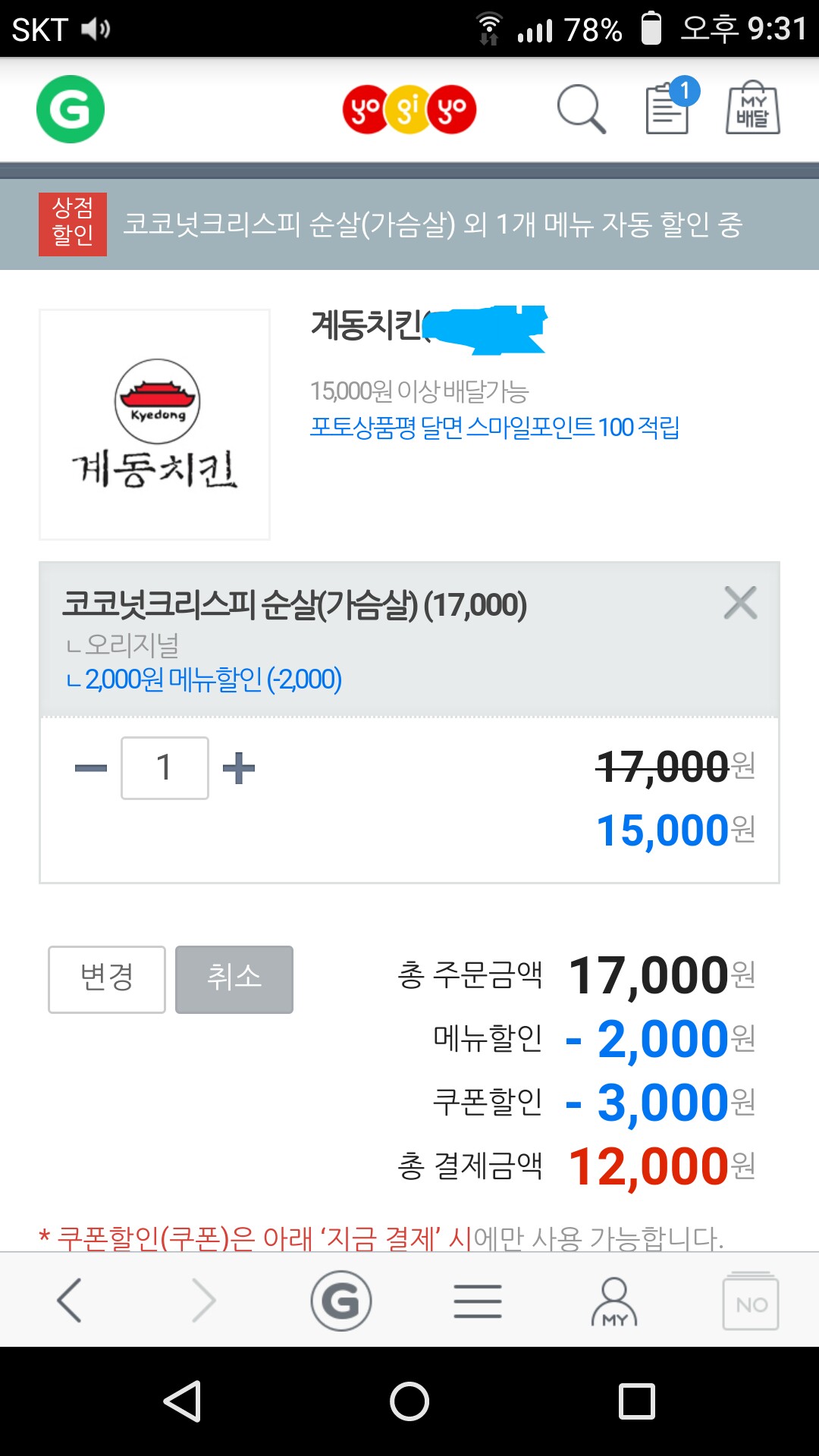
Task: Remove 코코넛크리스피 순살 item with X
Action: pyautogui.click(x=740, y=603)
